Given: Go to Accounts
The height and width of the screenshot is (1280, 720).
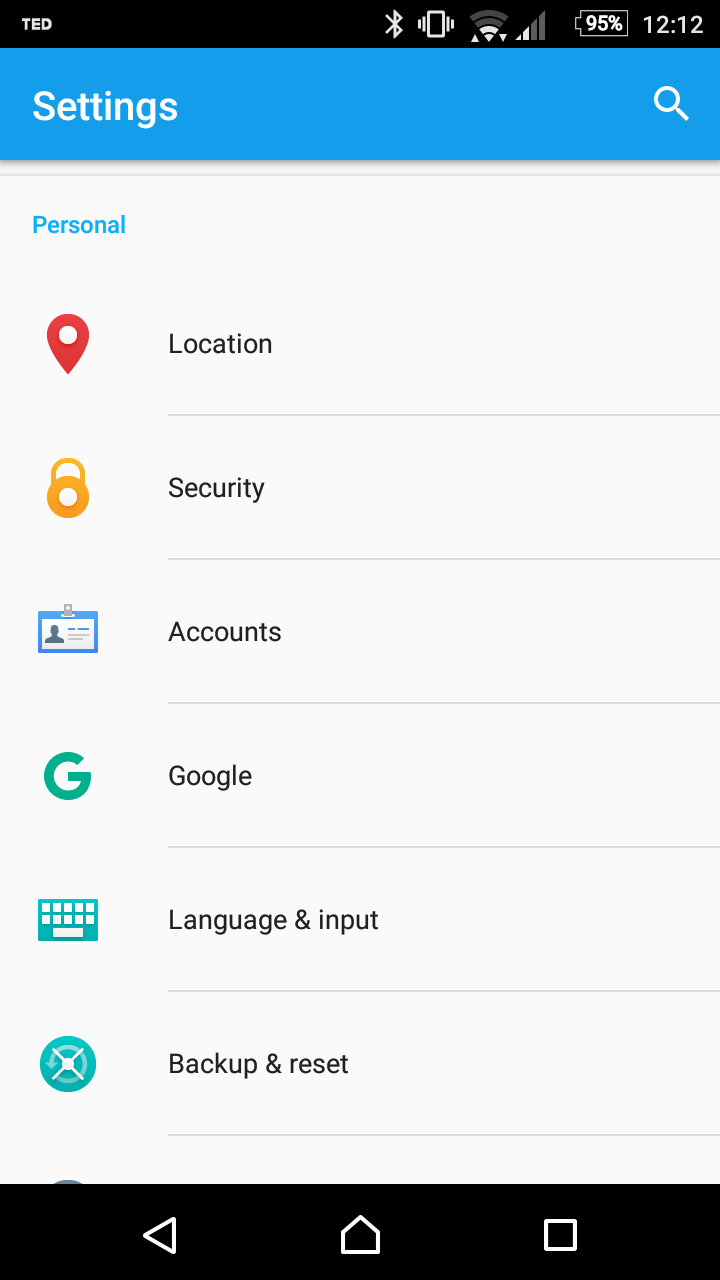Looking at the screenshot, I should 360,632.
